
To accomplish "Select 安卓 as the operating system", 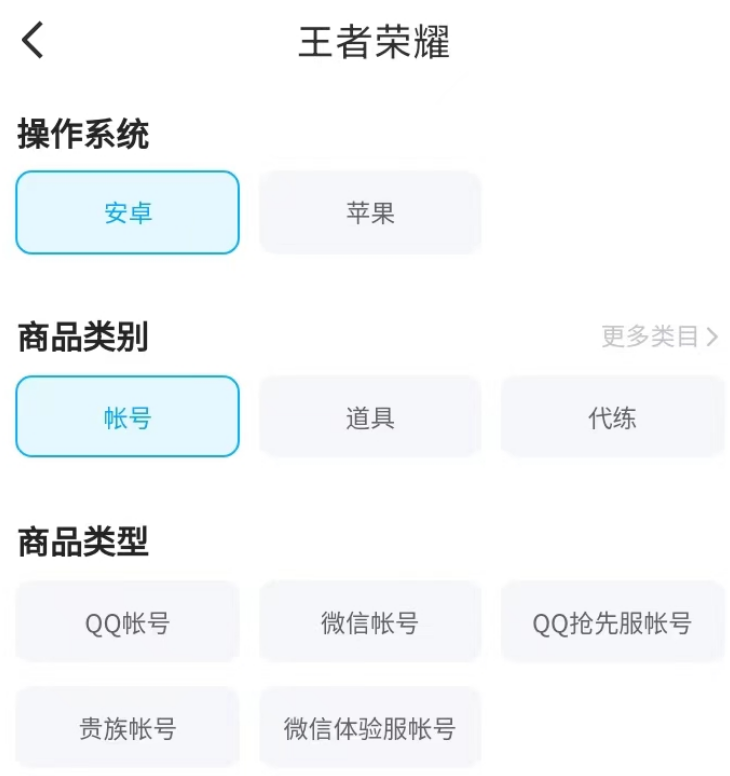I will point(128,213).
